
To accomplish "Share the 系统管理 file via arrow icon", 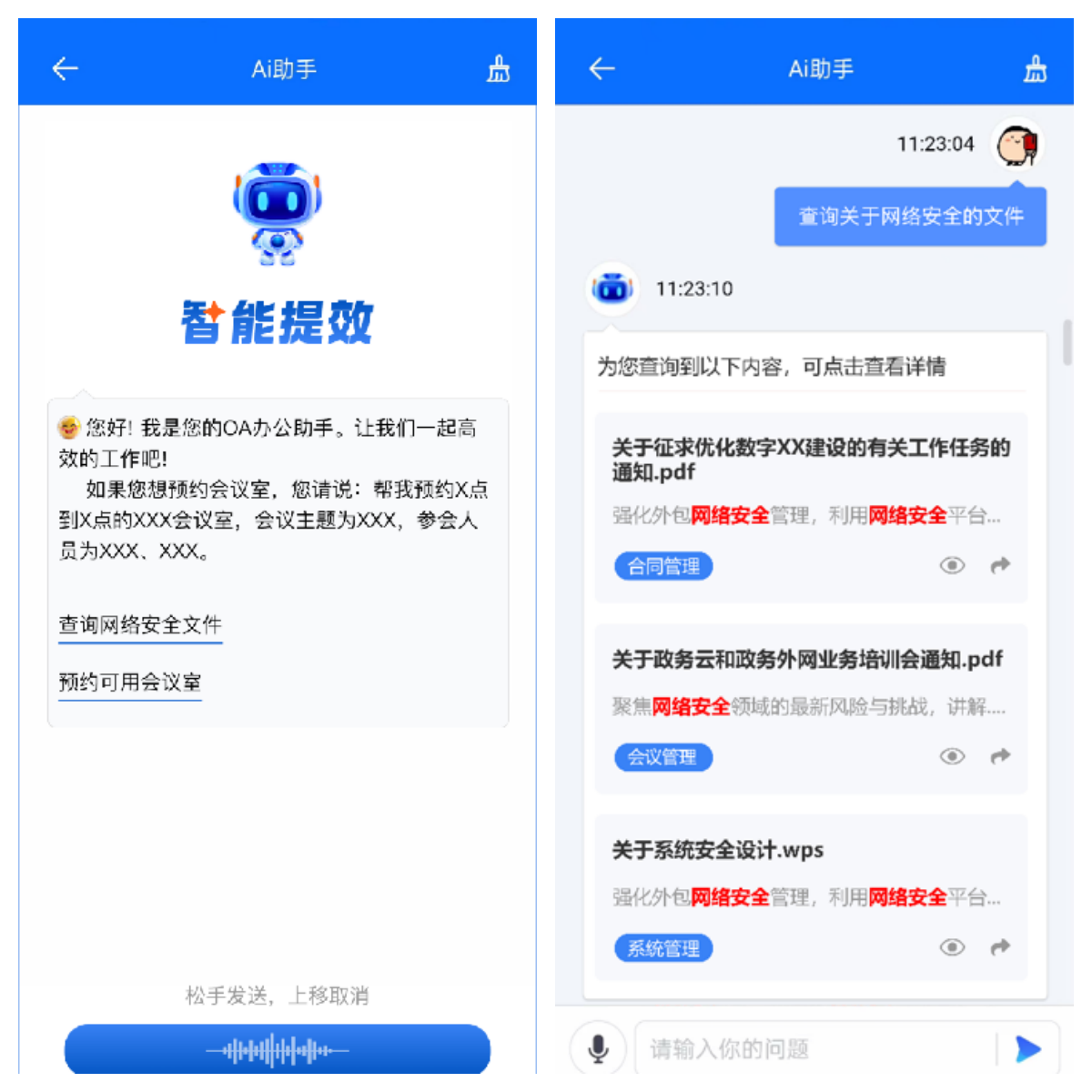I will [x=1000, y=948].
